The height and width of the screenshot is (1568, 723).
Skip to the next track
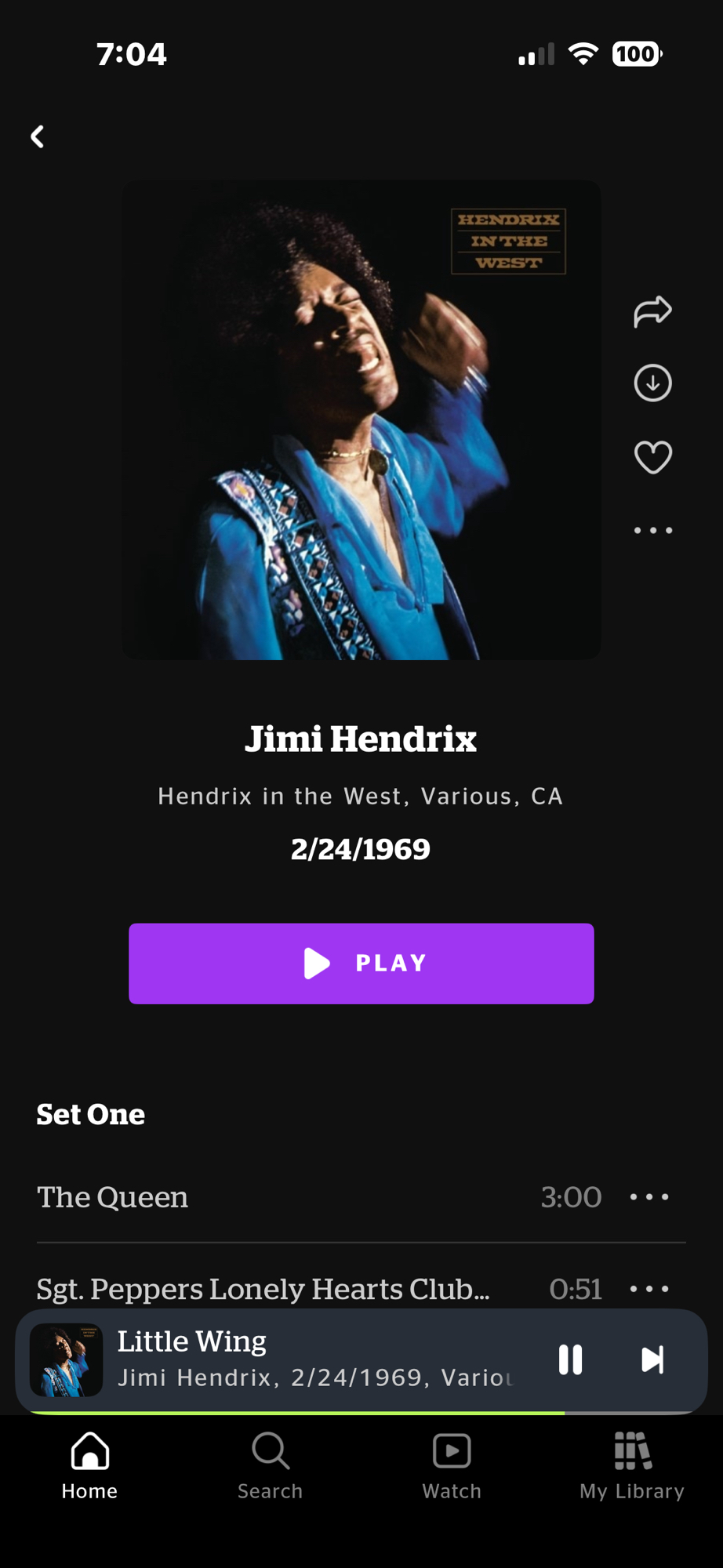652,1359
